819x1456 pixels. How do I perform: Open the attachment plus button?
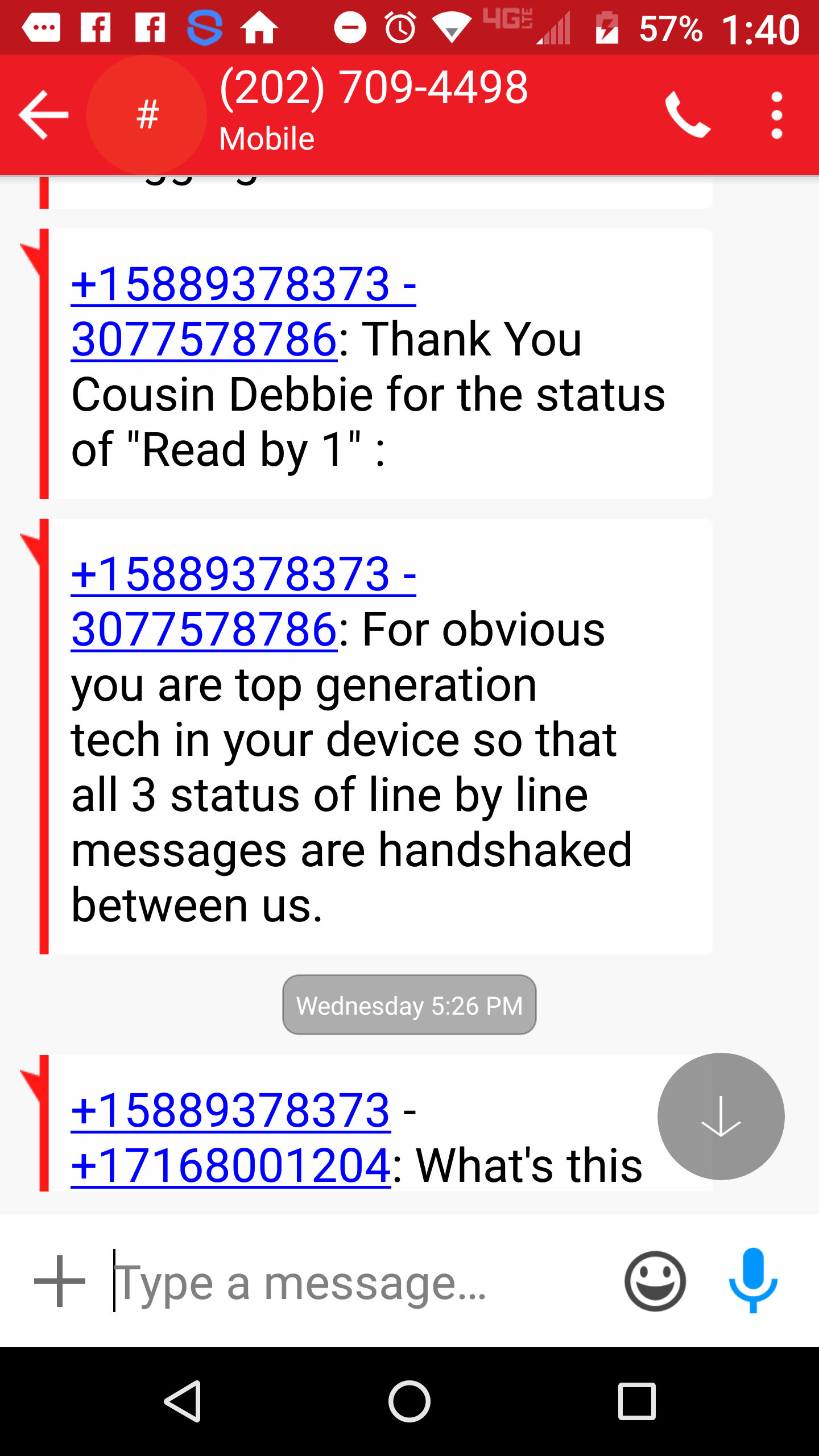click(x=60, y=1281)
